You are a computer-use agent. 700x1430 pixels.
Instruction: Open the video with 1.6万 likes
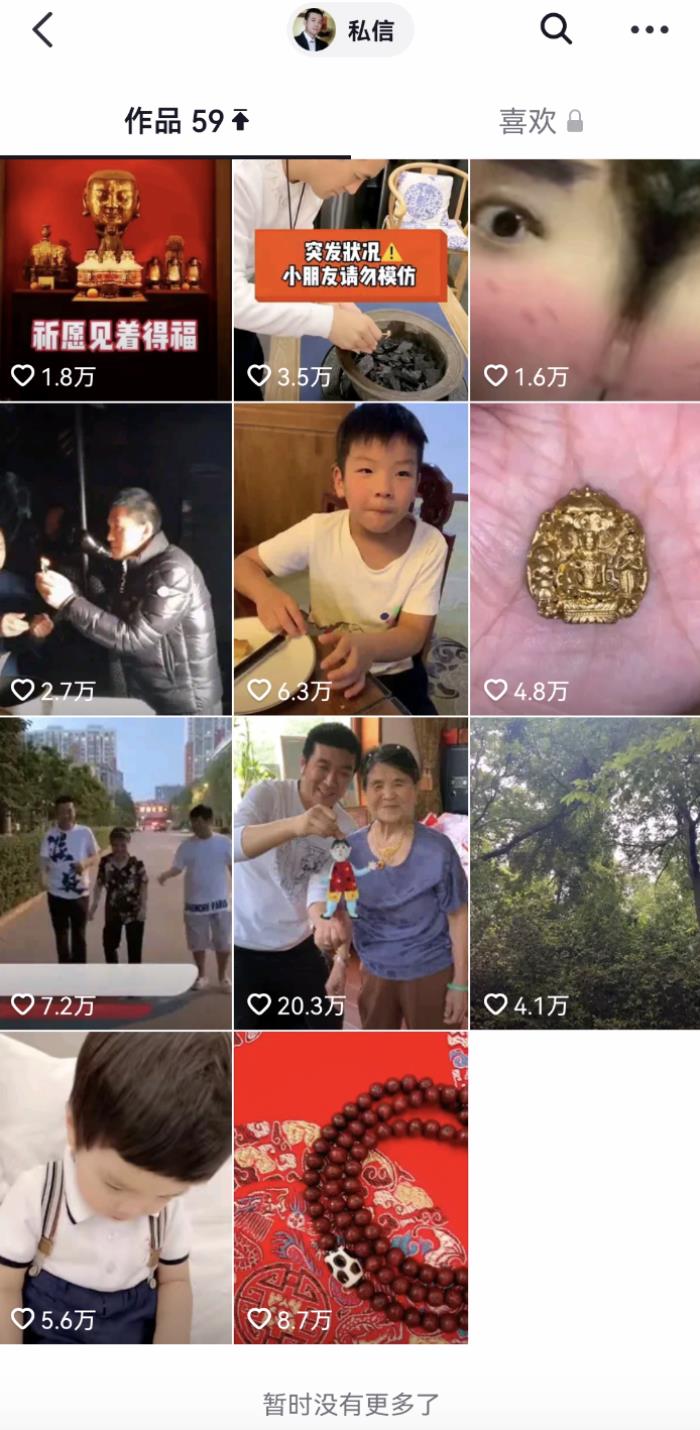(x=585, y=280)
